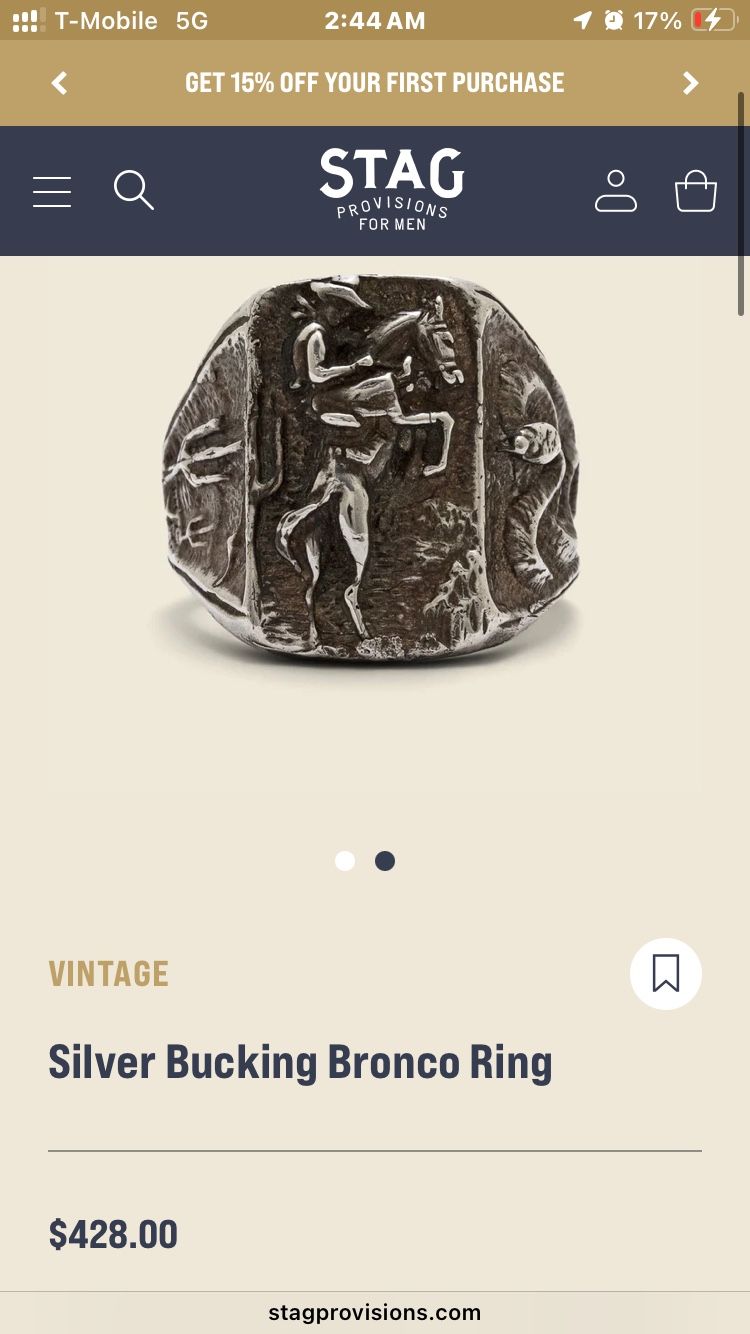Select the first carousel dot indicator
The width and height of the screenshot is (750, 1334).
pyautogui.click(x=345, y=861)
